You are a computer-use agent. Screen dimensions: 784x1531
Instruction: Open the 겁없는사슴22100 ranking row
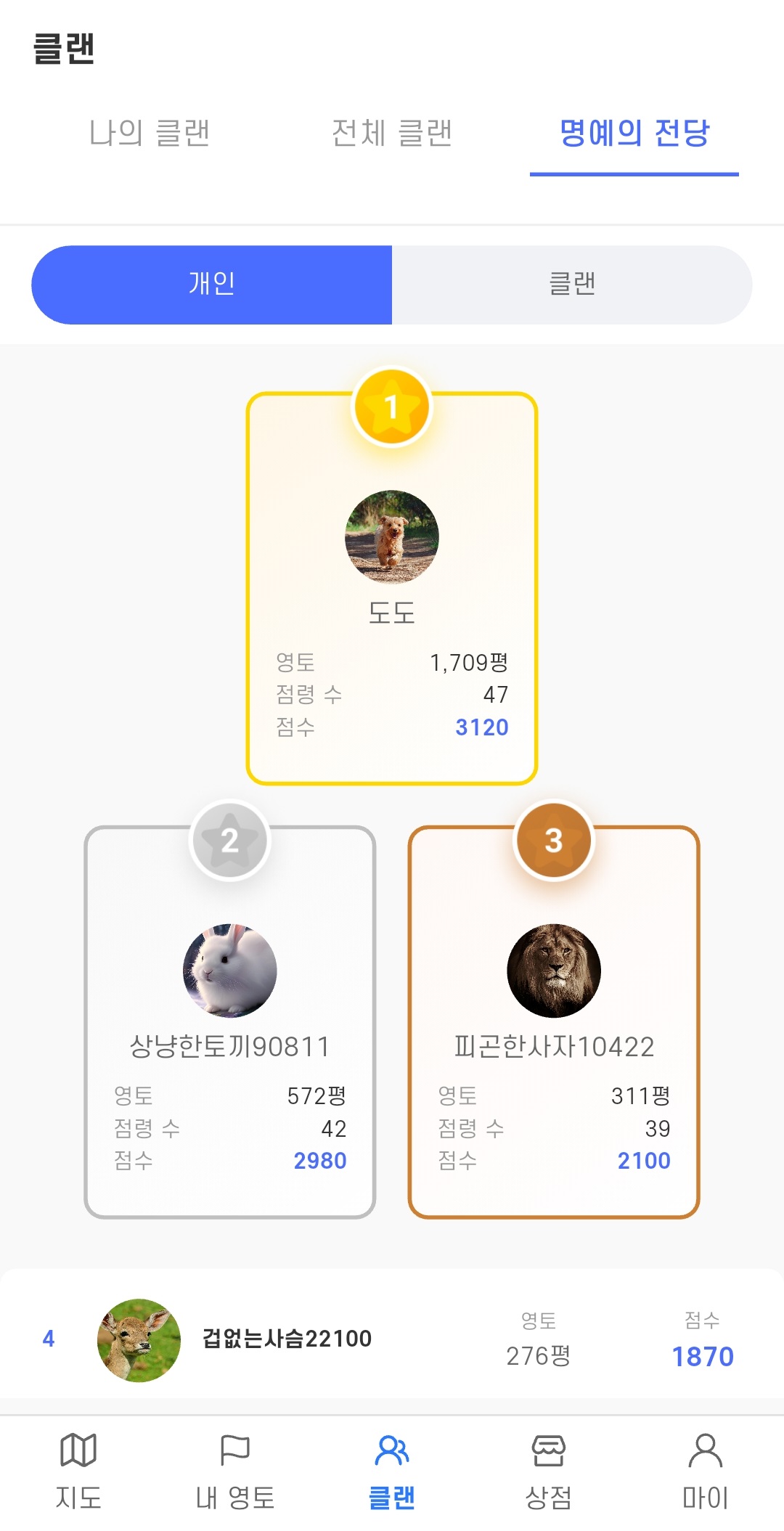392,1339
